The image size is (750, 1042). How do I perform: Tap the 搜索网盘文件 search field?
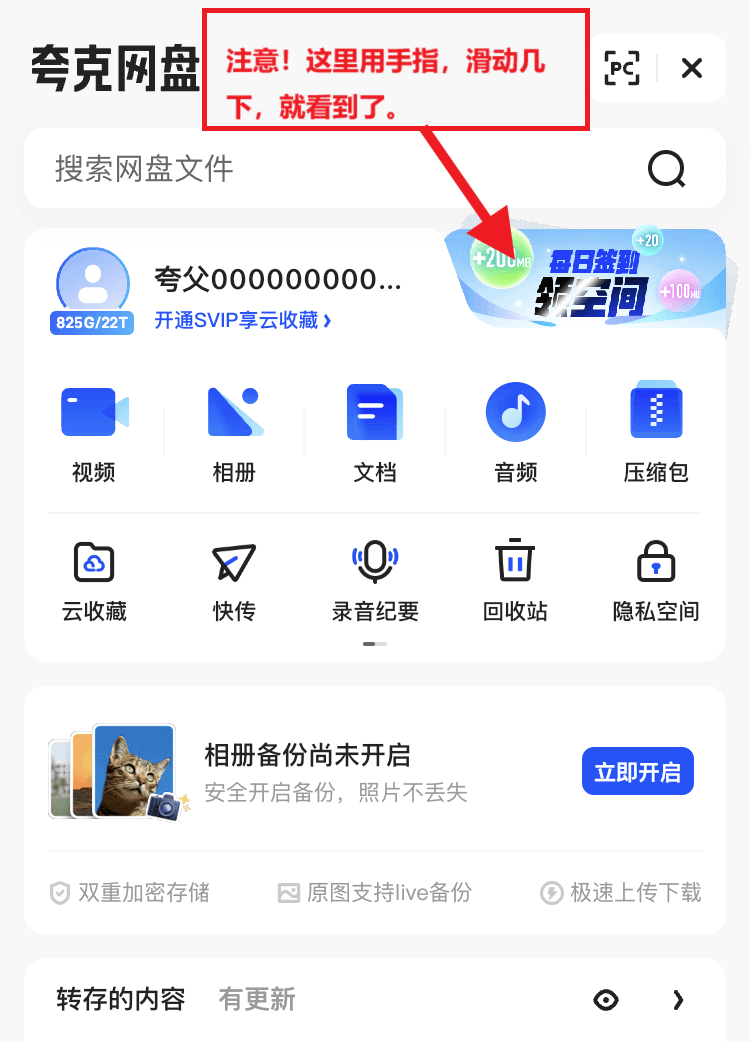[340, 168]
